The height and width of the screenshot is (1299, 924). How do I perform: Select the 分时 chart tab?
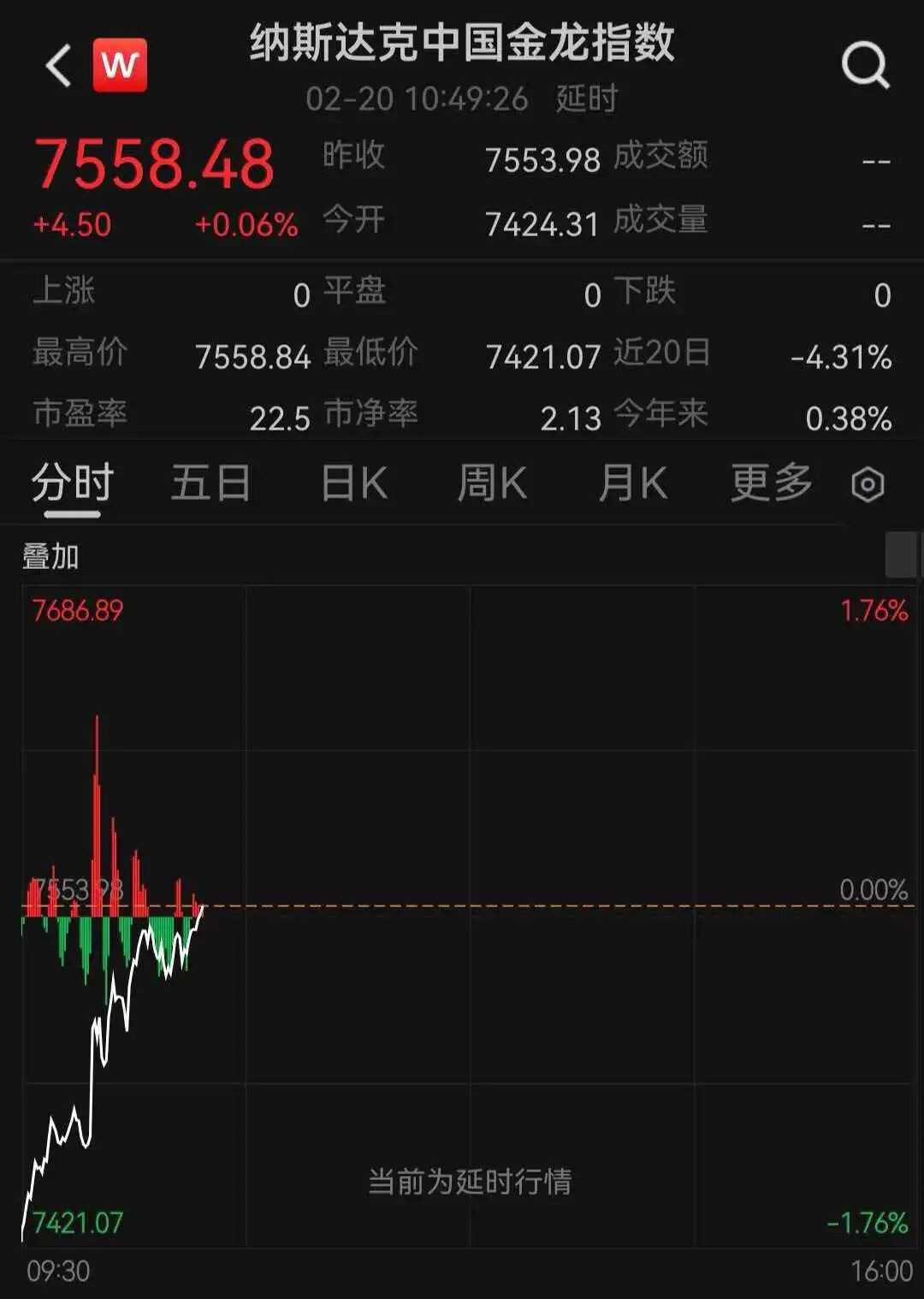[x=73, y=483]
